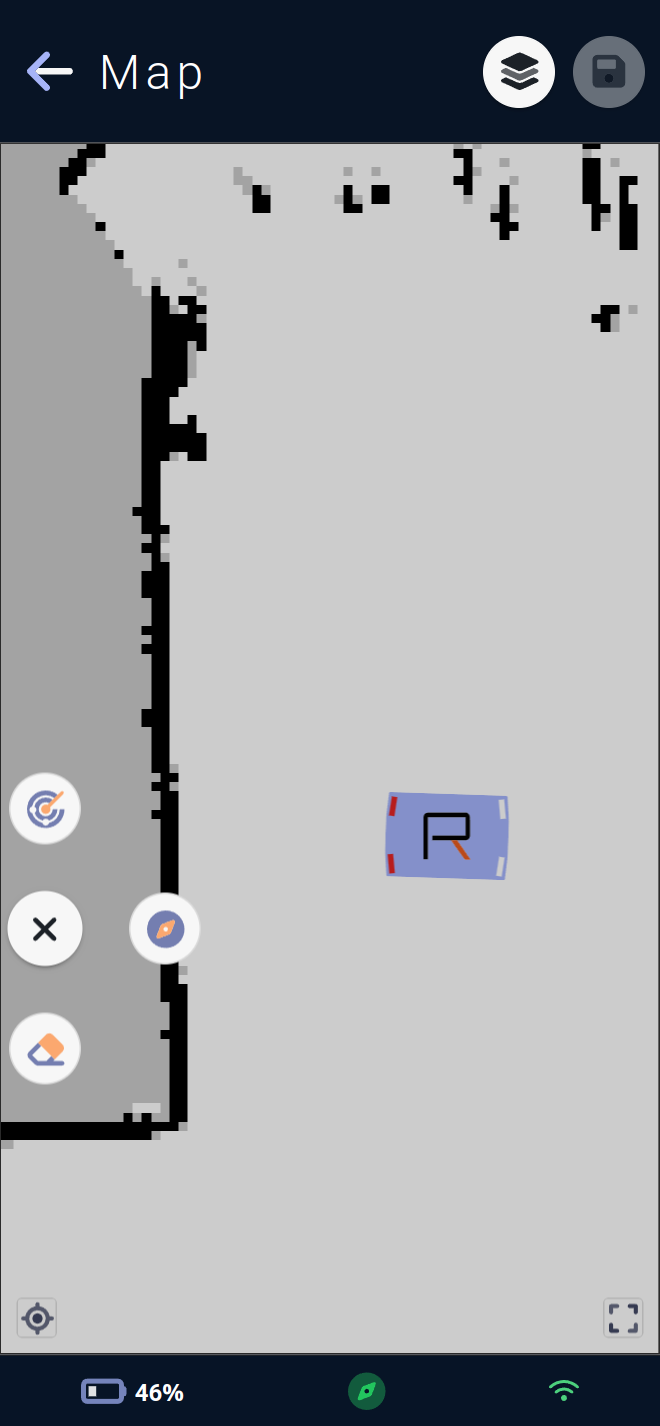The image size is (660, 1426).
Task: Go back from the Map screen
Action: pyautogui.click(x=50, y=72)
